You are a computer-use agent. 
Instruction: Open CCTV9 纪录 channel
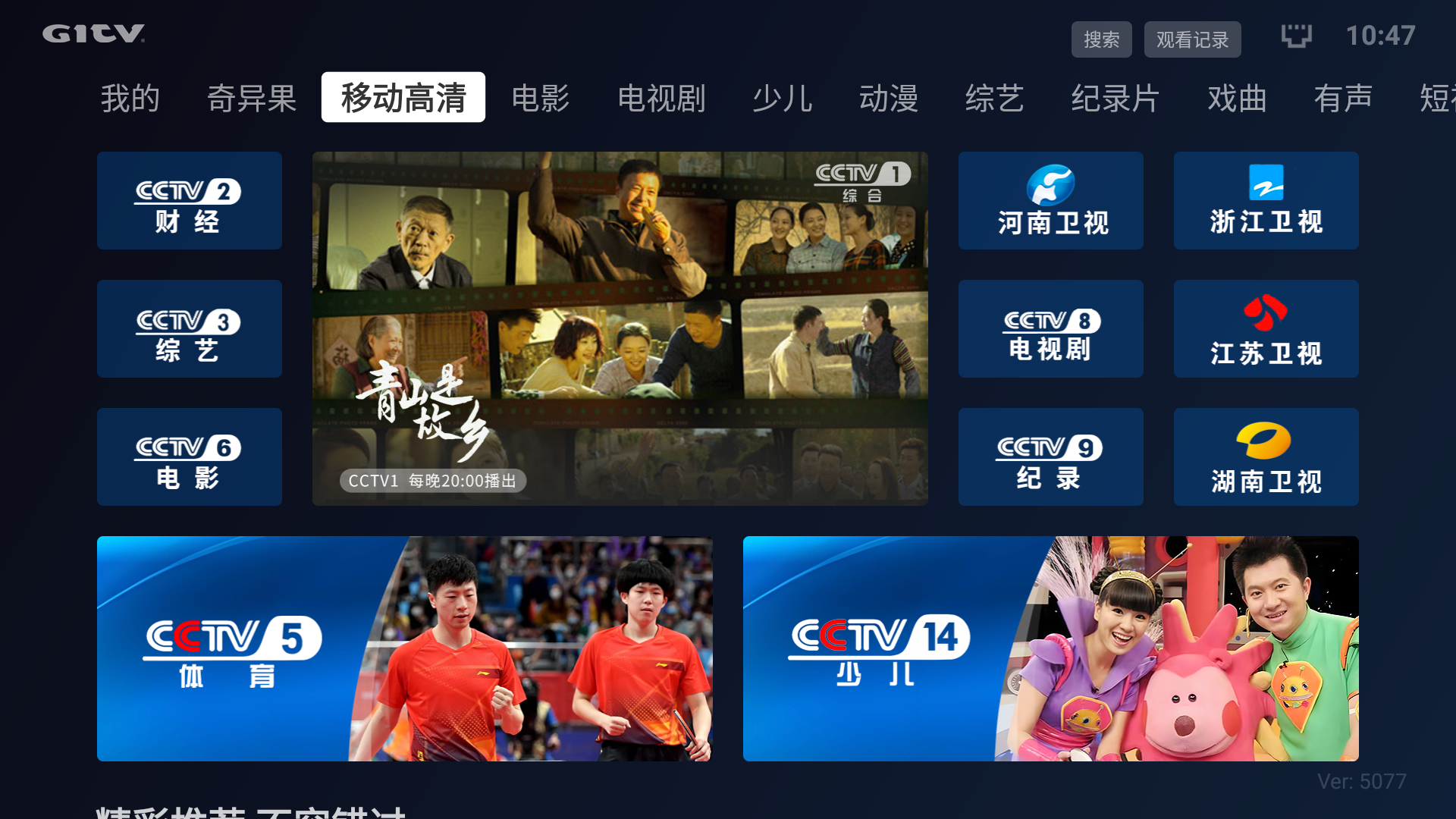tap(1050, 457)
